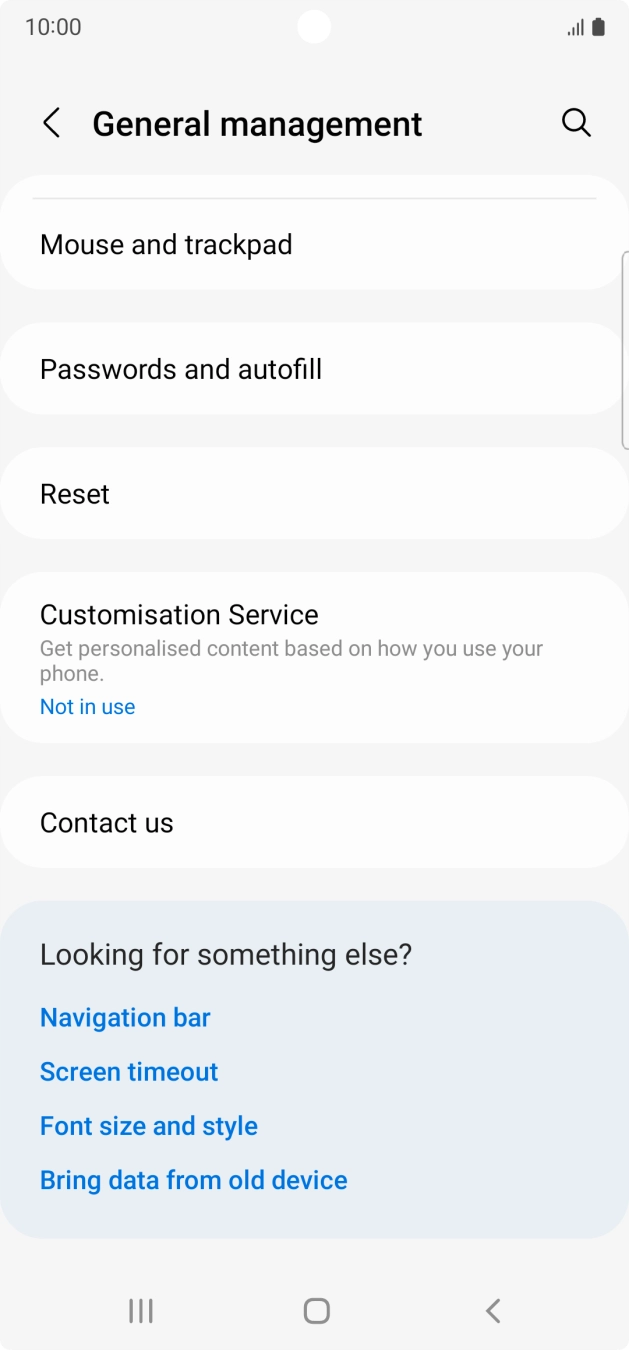Open the search icon

coord(576,123)
